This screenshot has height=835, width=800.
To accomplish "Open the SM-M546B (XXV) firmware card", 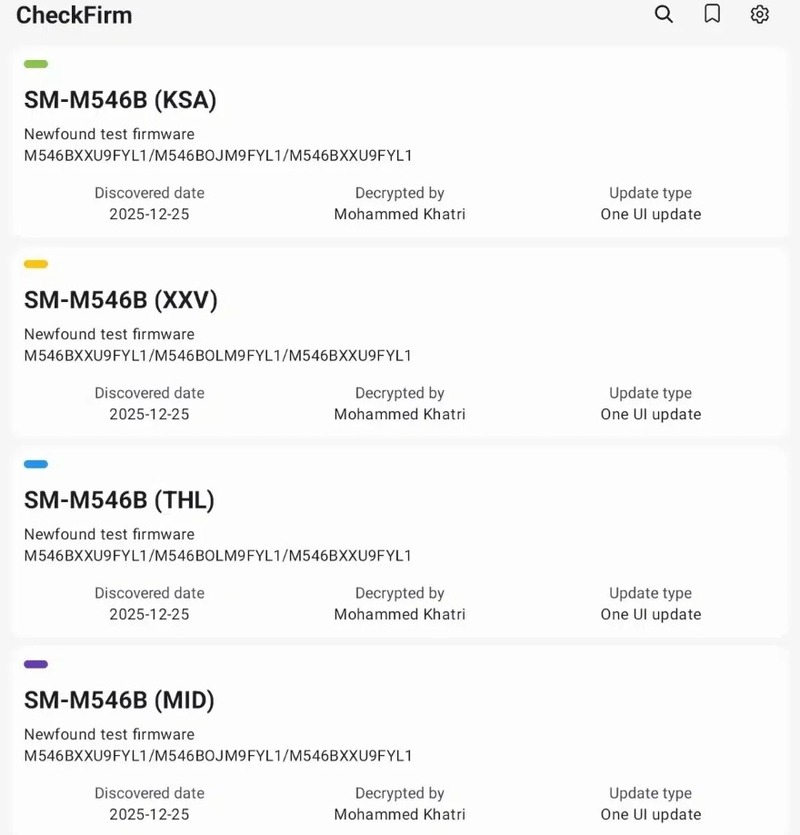I will coord(399,342).
